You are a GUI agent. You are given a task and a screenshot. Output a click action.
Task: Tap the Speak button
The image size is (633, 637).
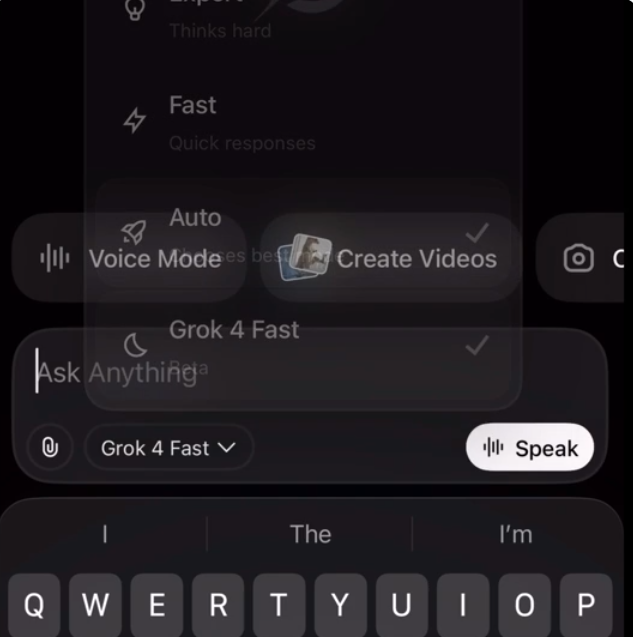pyautogui.click(x=529, y=448)
